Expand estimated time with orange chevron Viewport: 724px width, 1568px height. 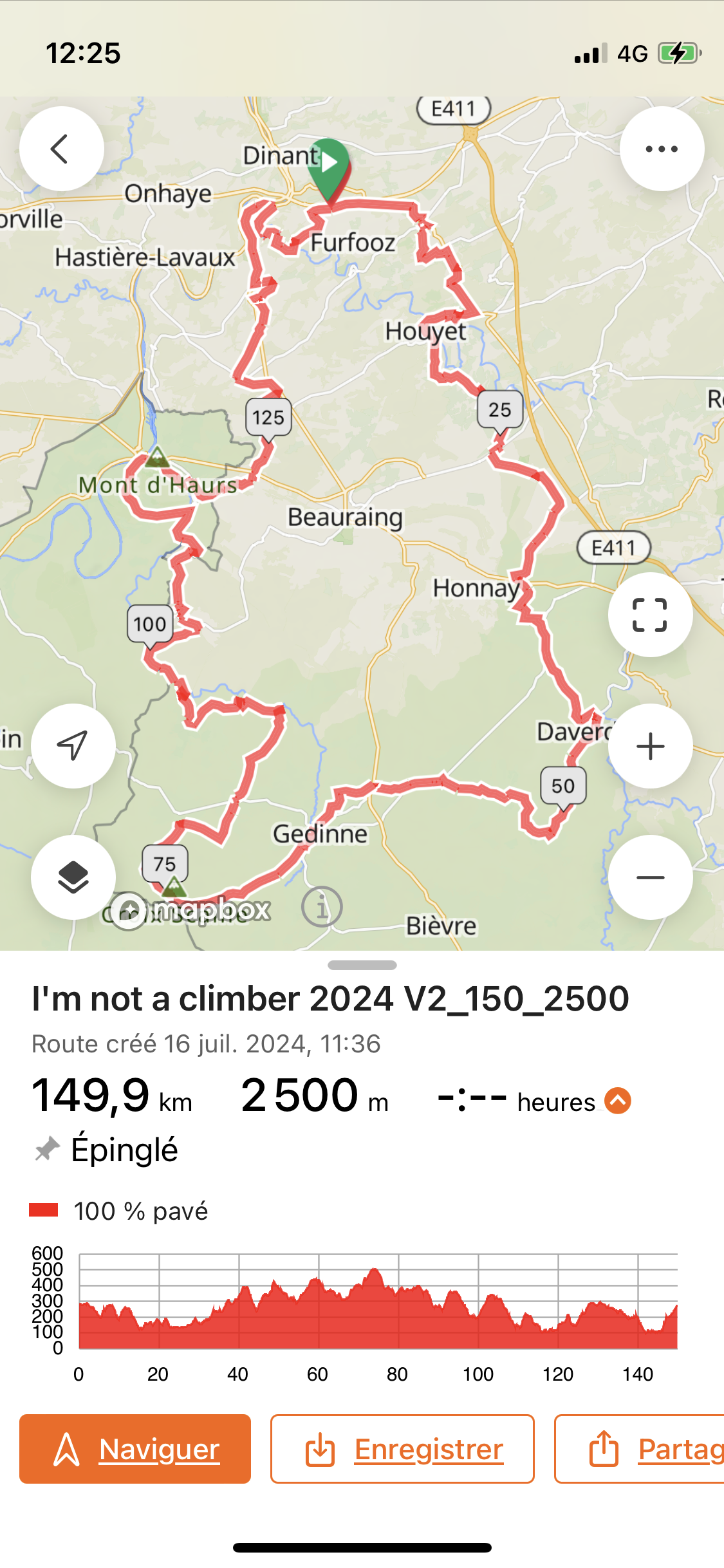[x=618, y=1101]
